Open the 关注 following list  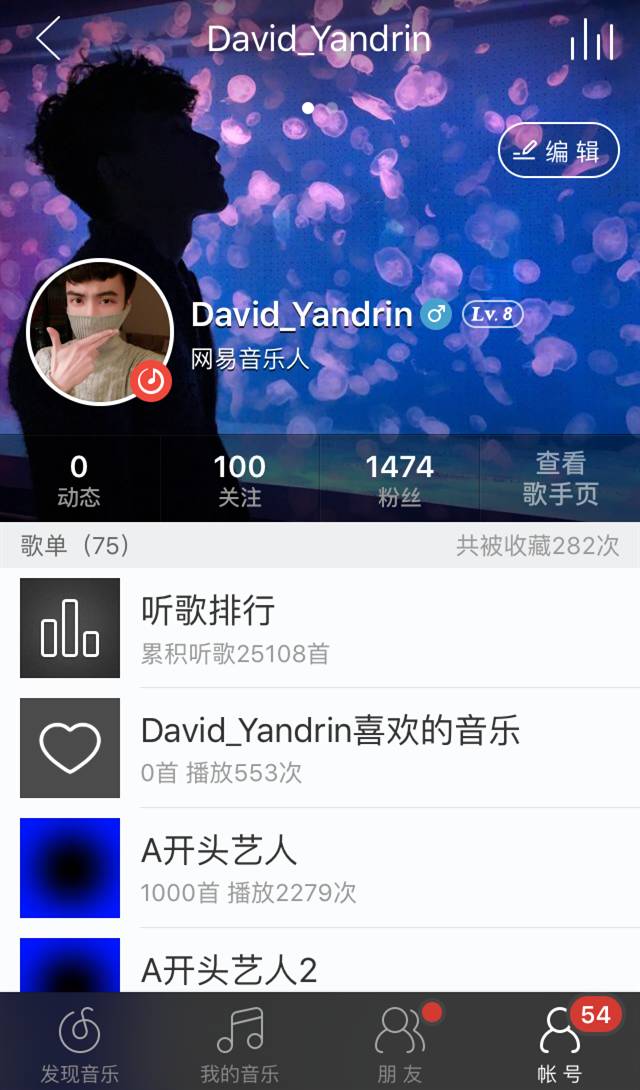[240, 479]
